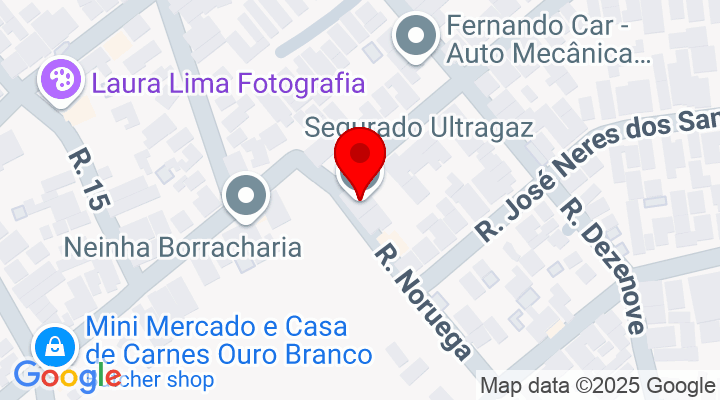
Task: Open Neinha Borracharia map marker
Action: (x=246, y=196)
